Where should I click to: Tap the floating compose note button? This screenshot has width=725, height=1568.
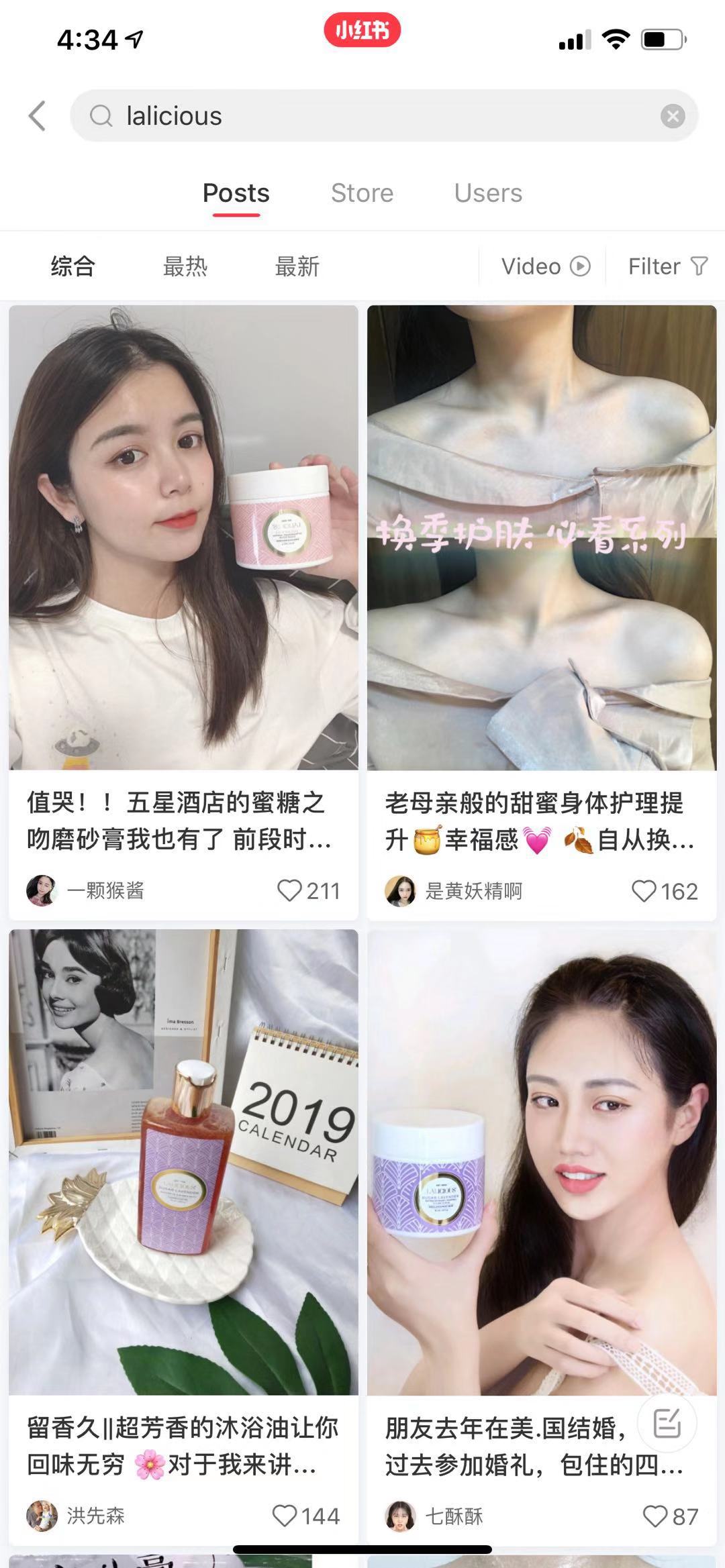(667, 1424)
